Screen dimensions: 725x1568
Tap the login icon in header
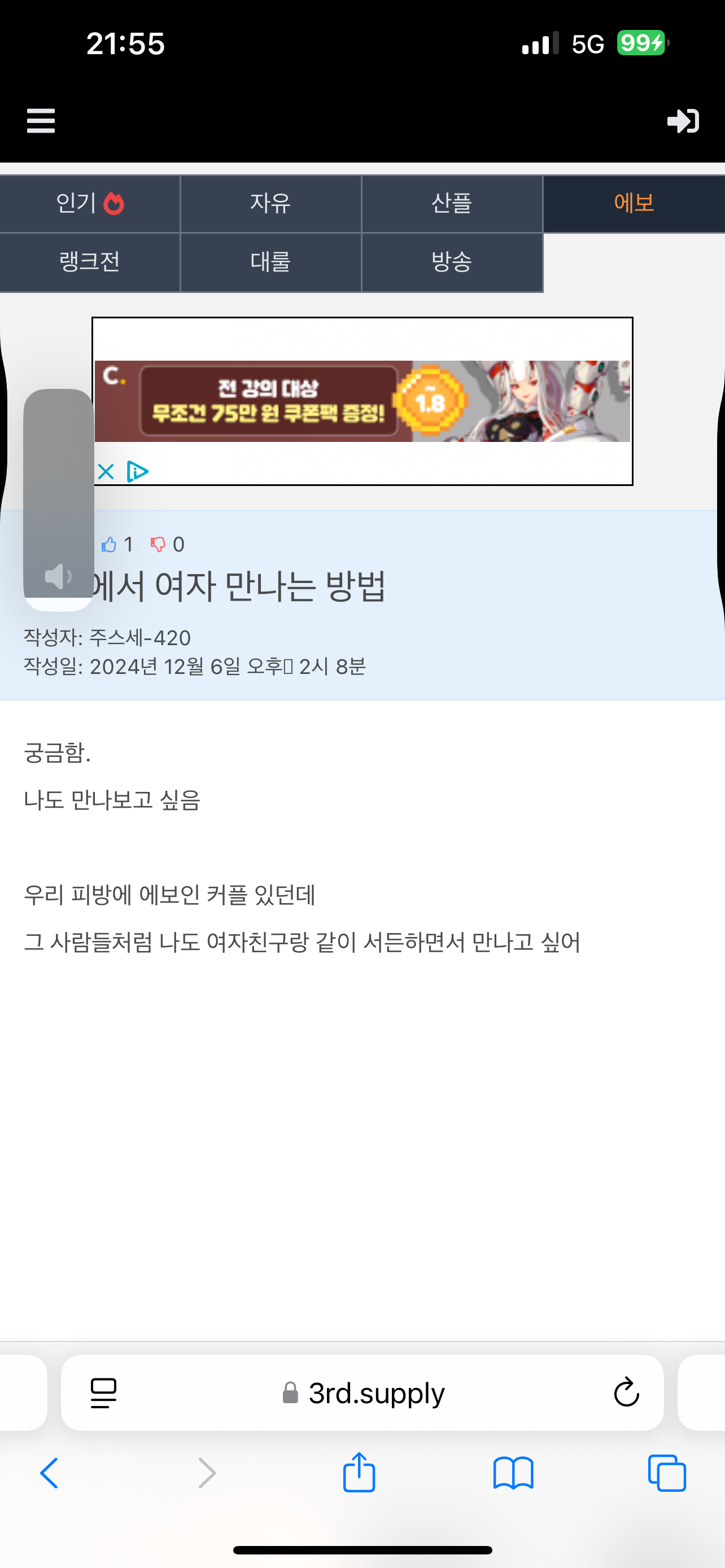[683, 121]
